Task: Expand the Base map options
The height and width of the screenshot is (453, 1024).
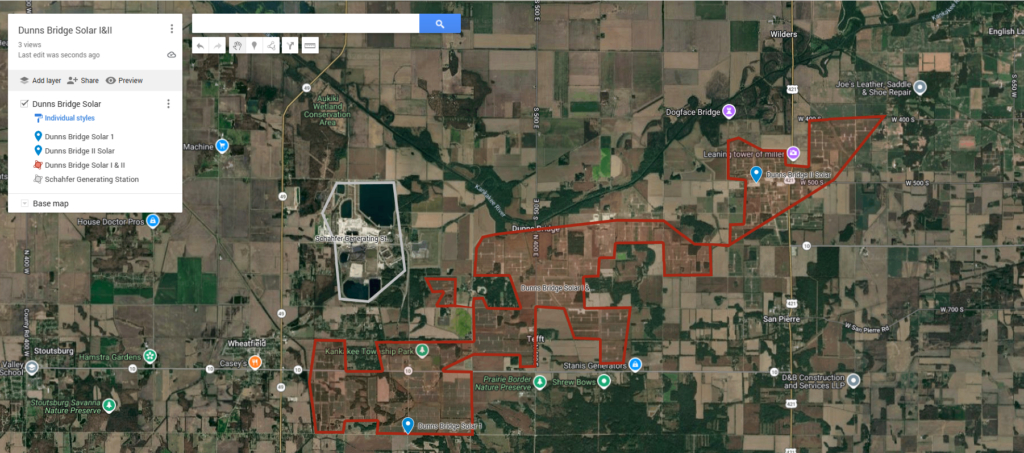Action: click(x=24, y=203)
